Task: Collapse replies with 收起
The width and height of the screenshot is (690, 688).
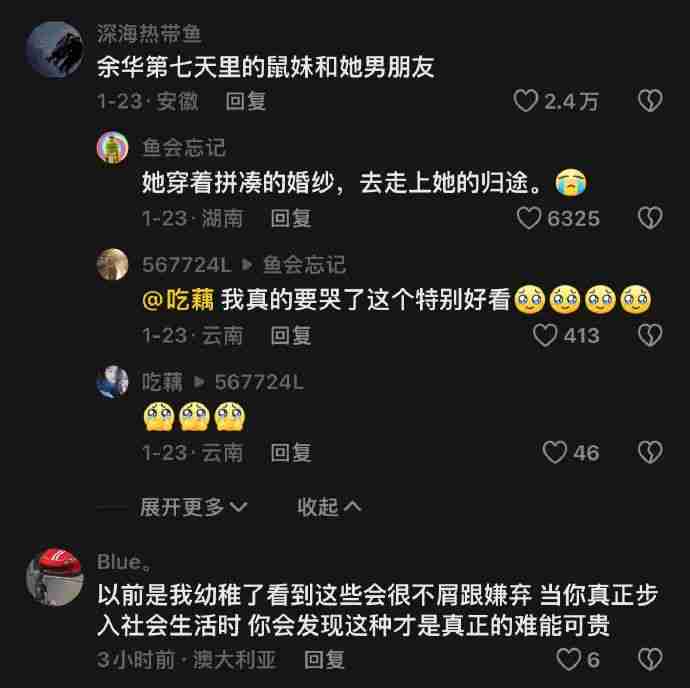Action: (x=329, y=507)
